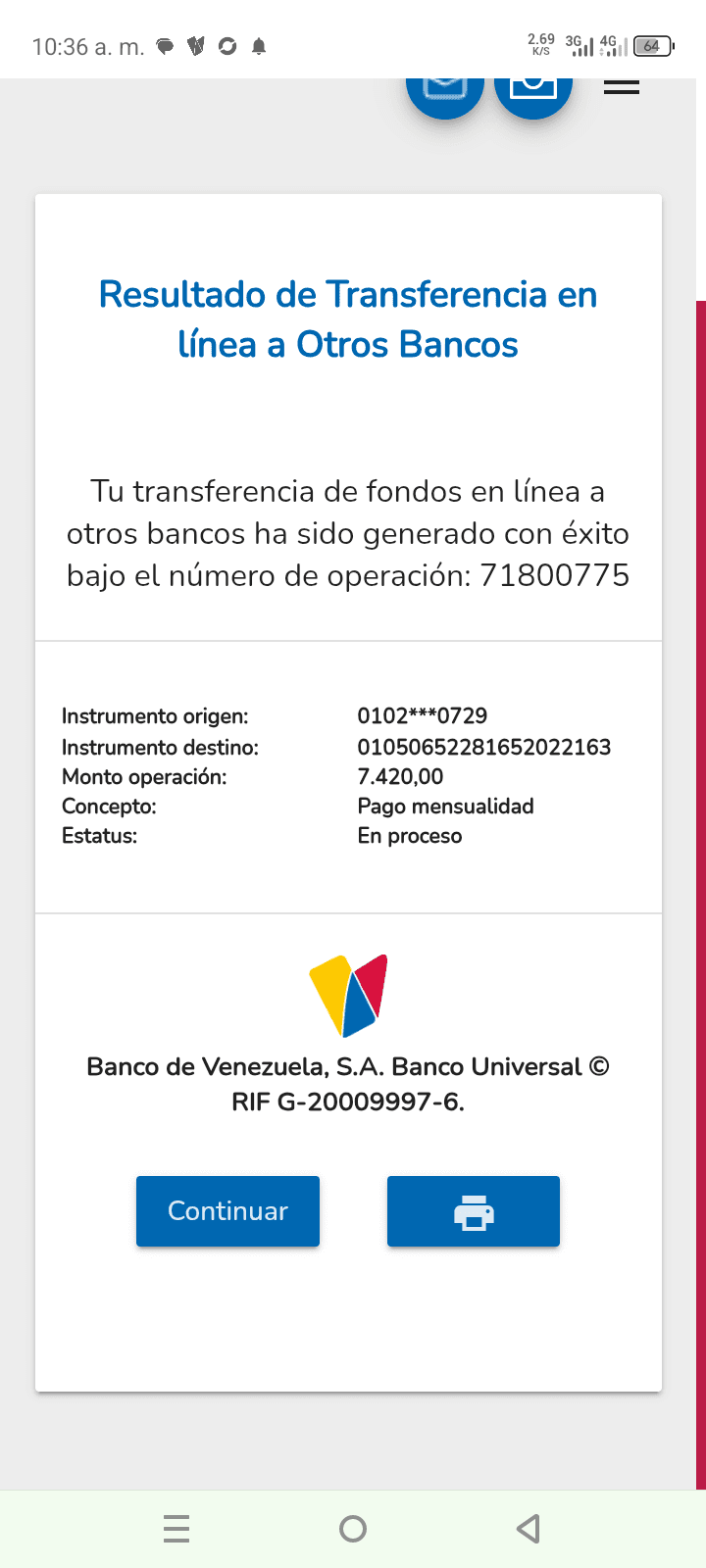Viewport: 706px width, 1568px height.
Task: Go to the home screen via system home
Action: coord(353,1528)
